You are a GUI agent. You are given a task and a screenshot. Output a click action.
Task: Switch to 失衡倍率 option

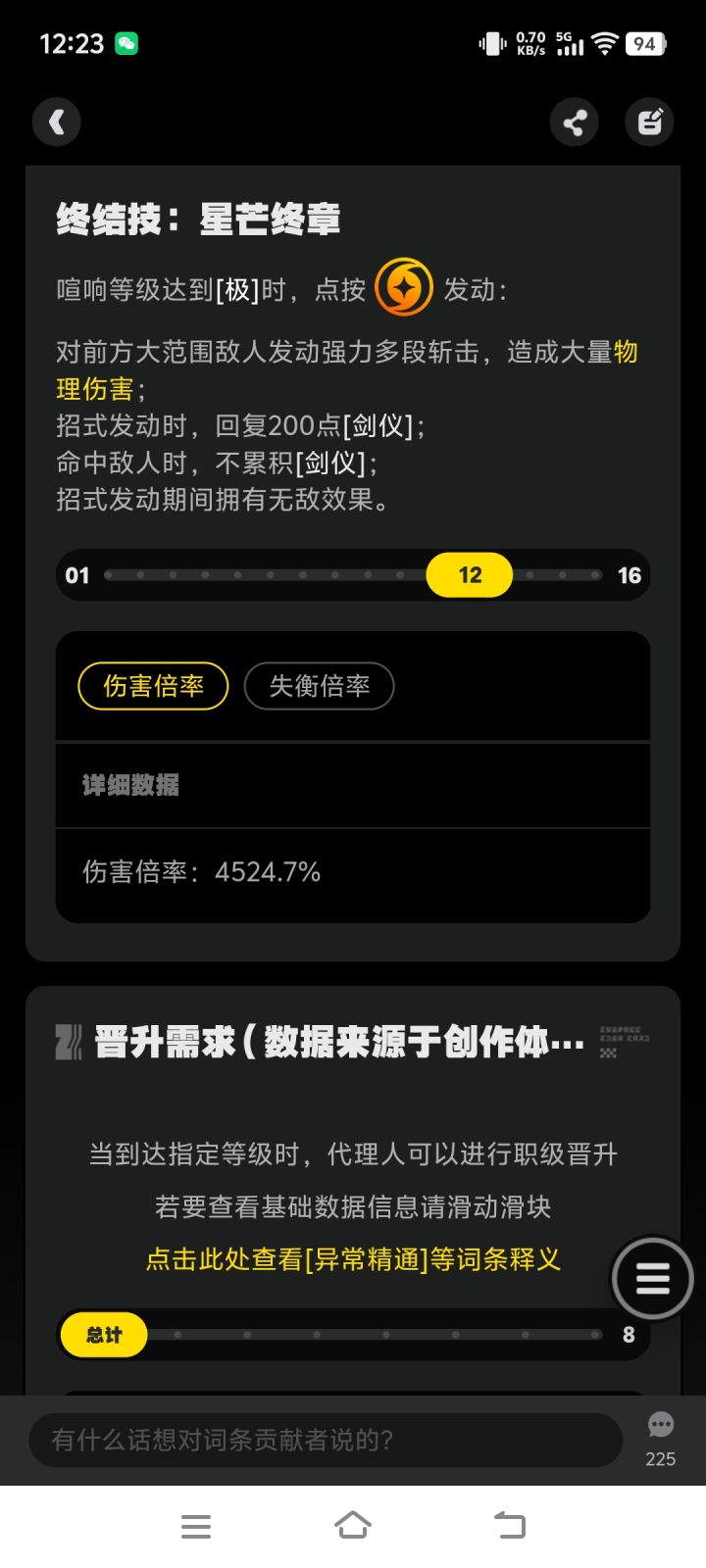[x=319, y=686]
